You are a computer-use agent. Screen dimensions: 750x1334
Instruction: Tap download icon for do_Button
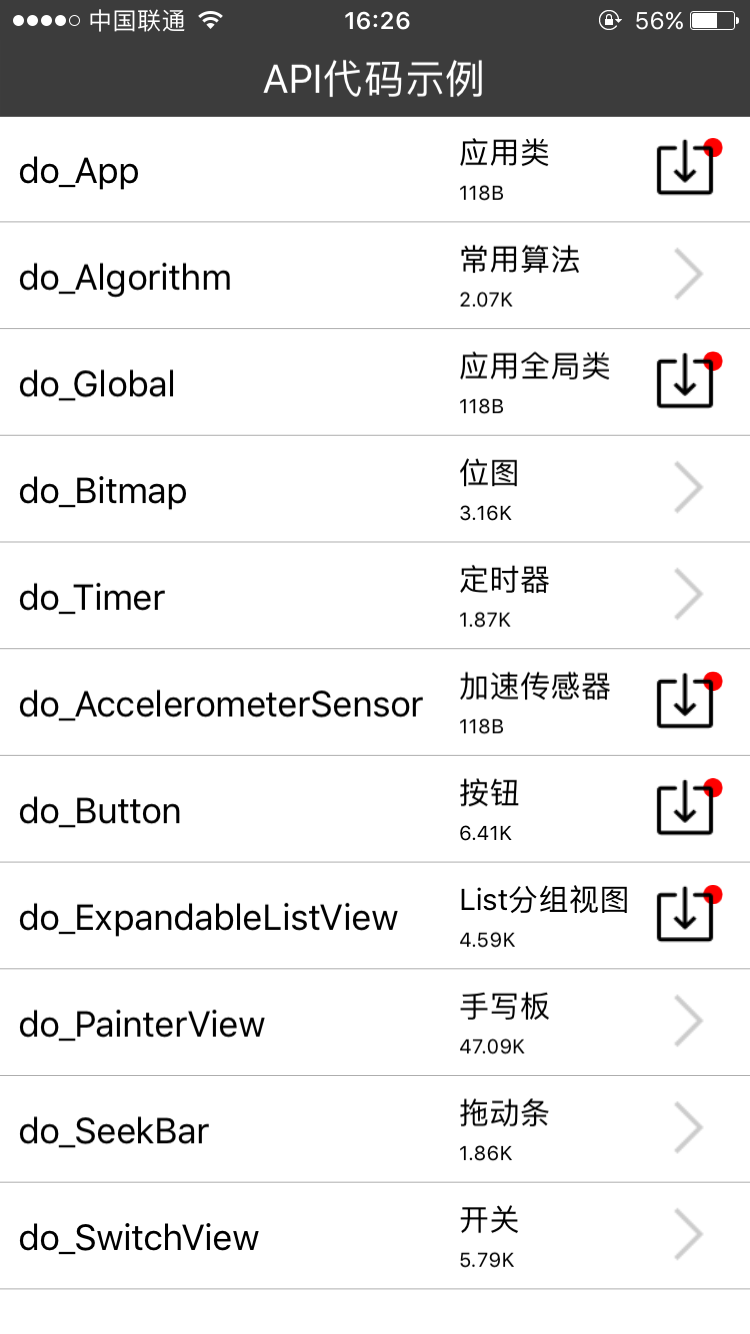tap(685, 809)
